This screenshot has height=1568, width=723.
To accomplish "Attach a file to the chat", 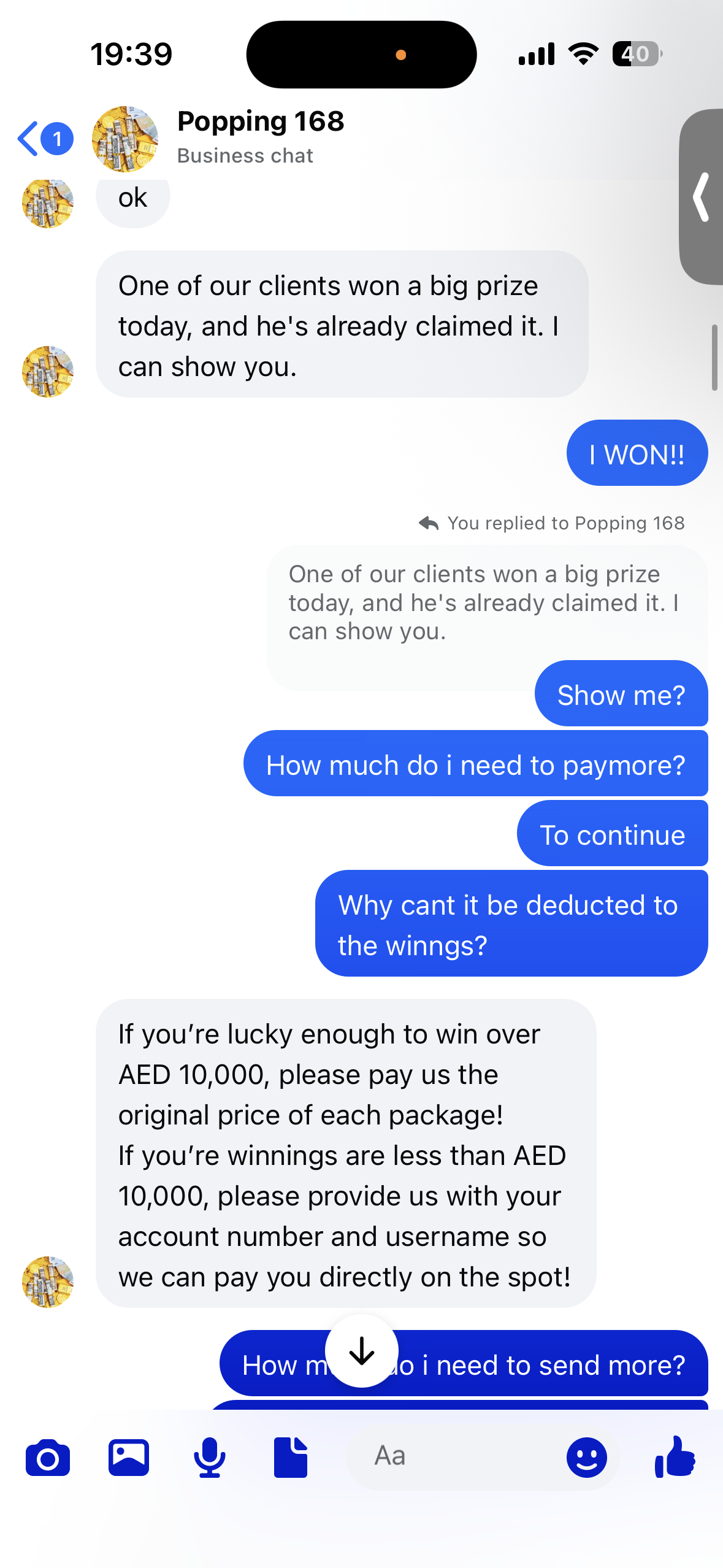I will [x=290, y=1458].
